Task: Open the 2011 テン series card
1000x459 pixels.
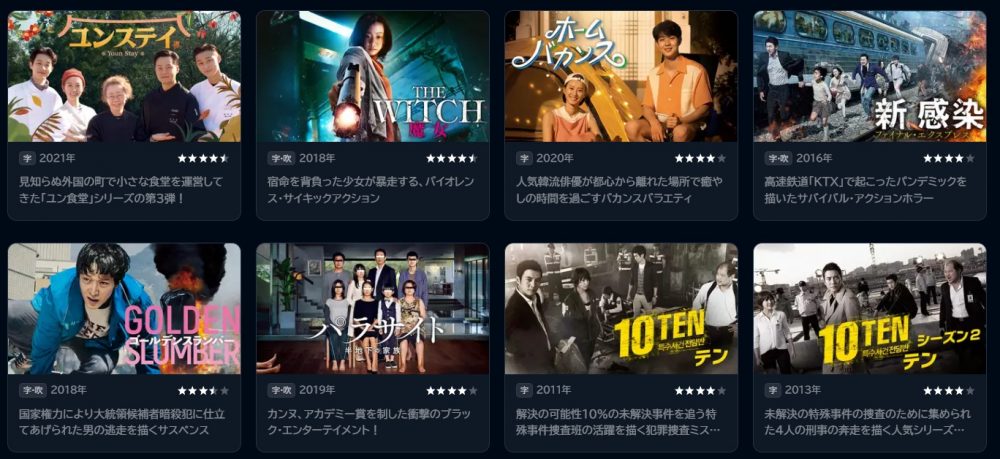Action: [x=620, y=309]
